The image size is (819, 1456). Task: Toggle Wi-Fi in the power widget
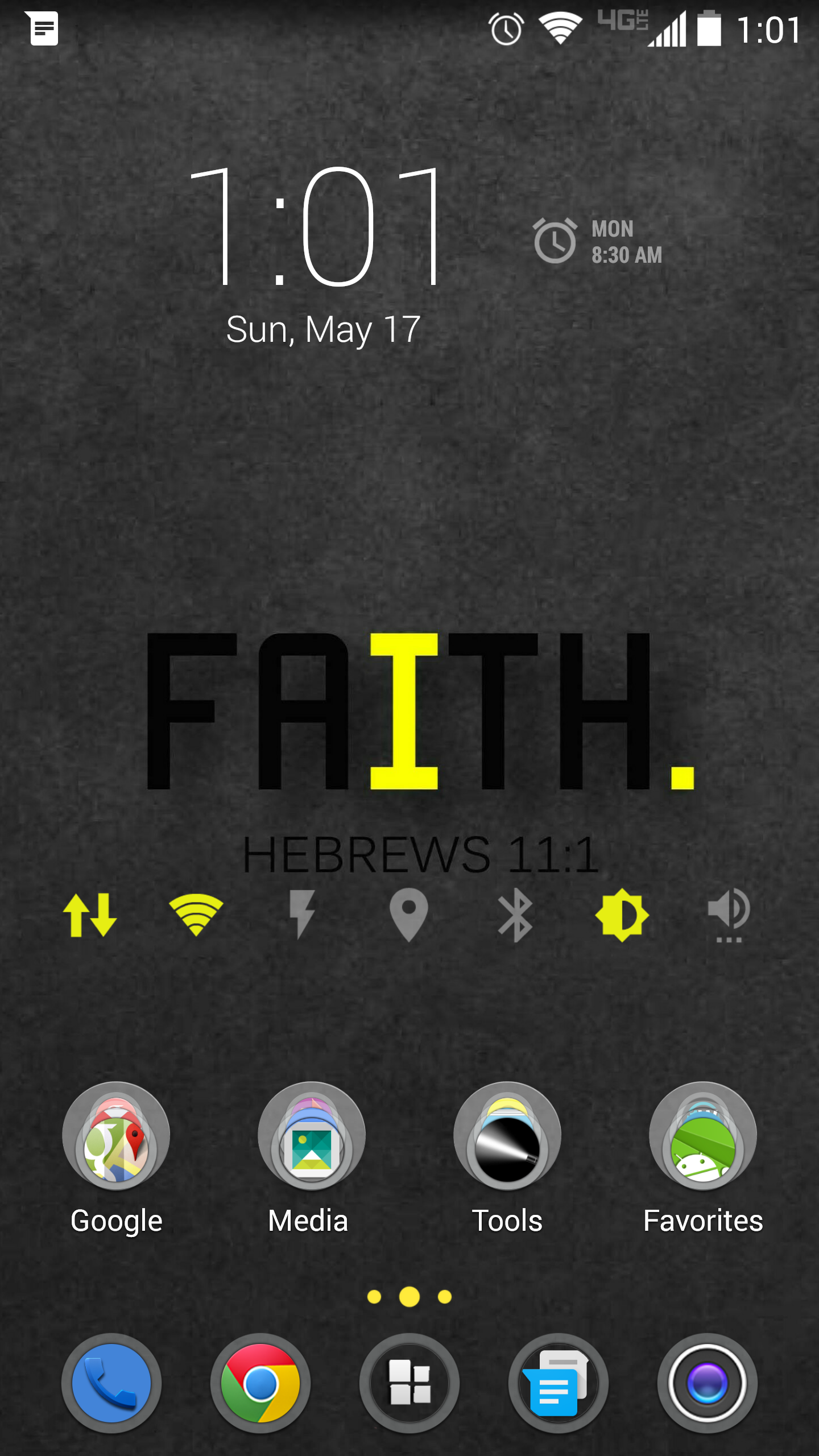[196, 915]
